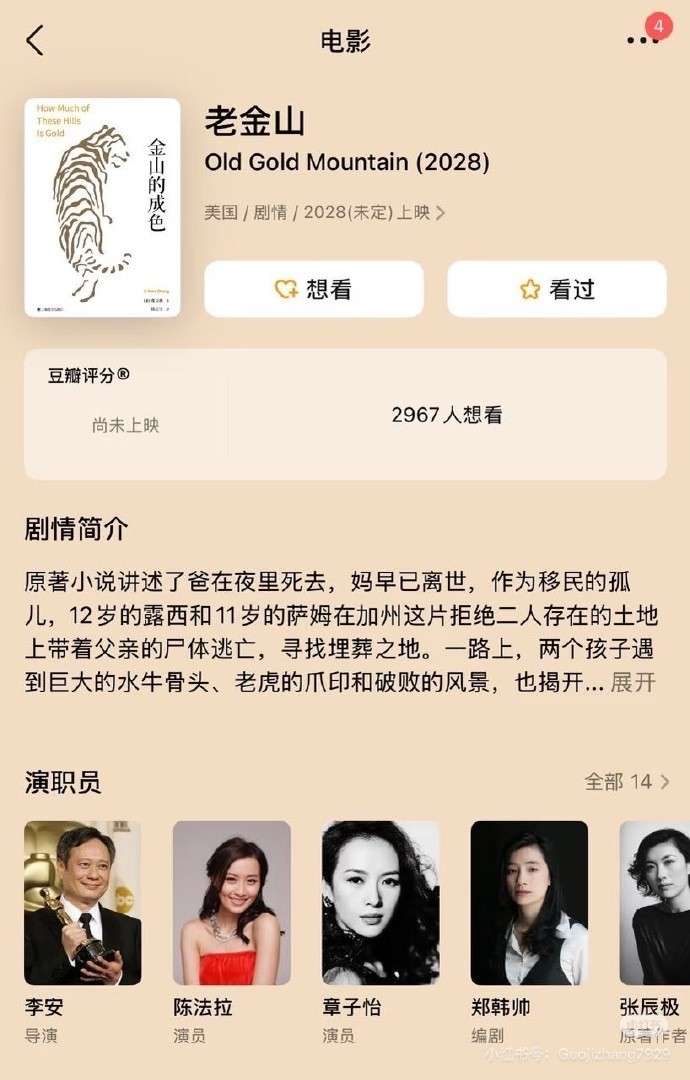View all 14 cast and crew members
The image size is (690, 1080).
tap(627, 782)
